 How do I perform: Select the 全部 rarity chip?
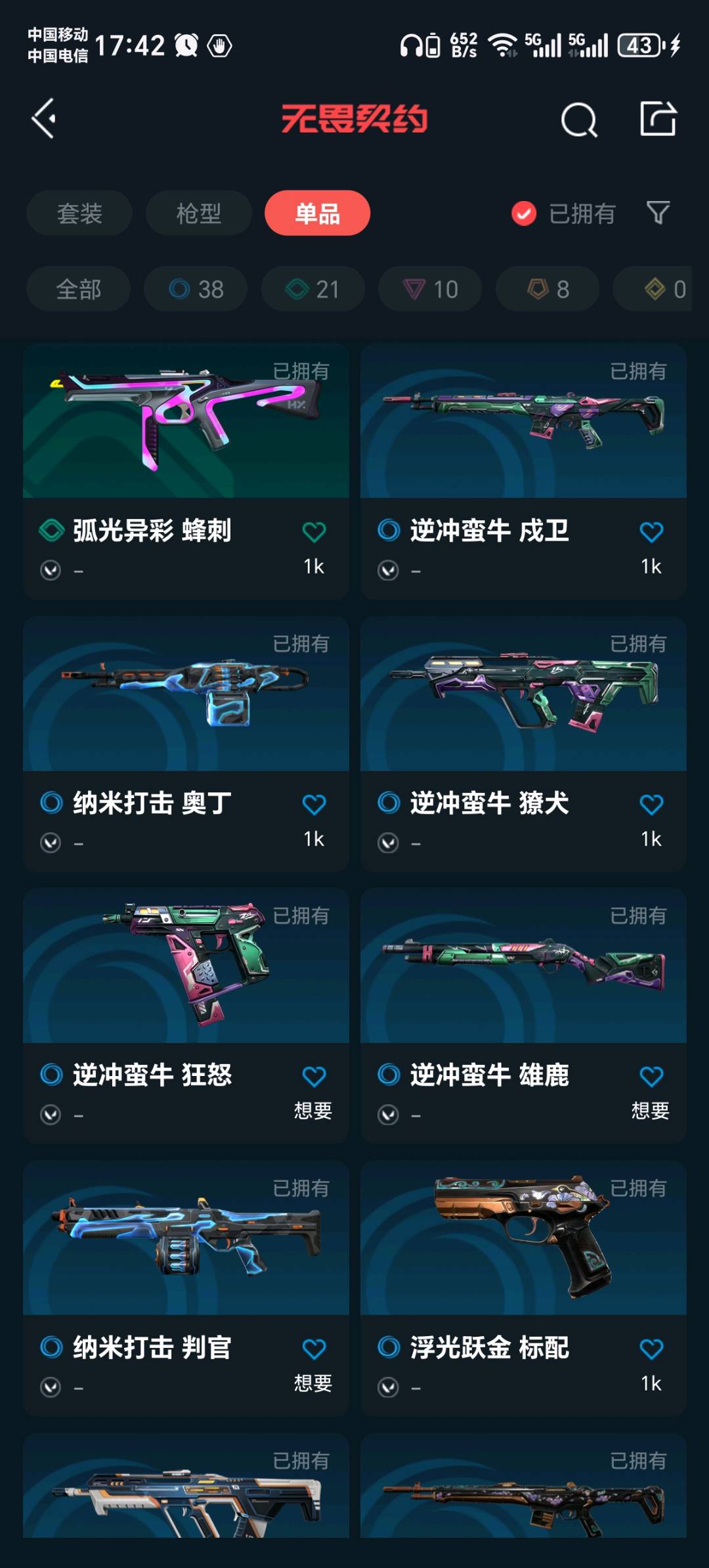(x=78, y=289)
